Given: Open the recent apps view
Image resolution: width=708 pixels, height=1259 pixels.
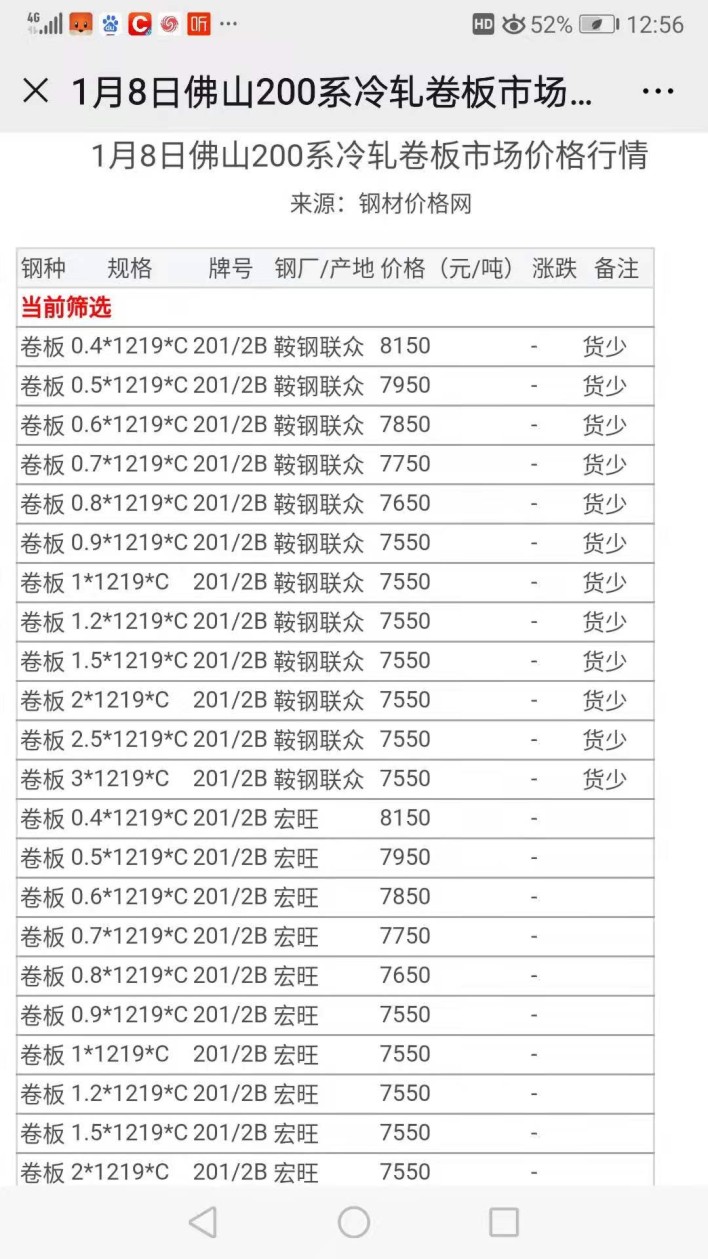Looking at the screenshot, I should [504, 1221].
